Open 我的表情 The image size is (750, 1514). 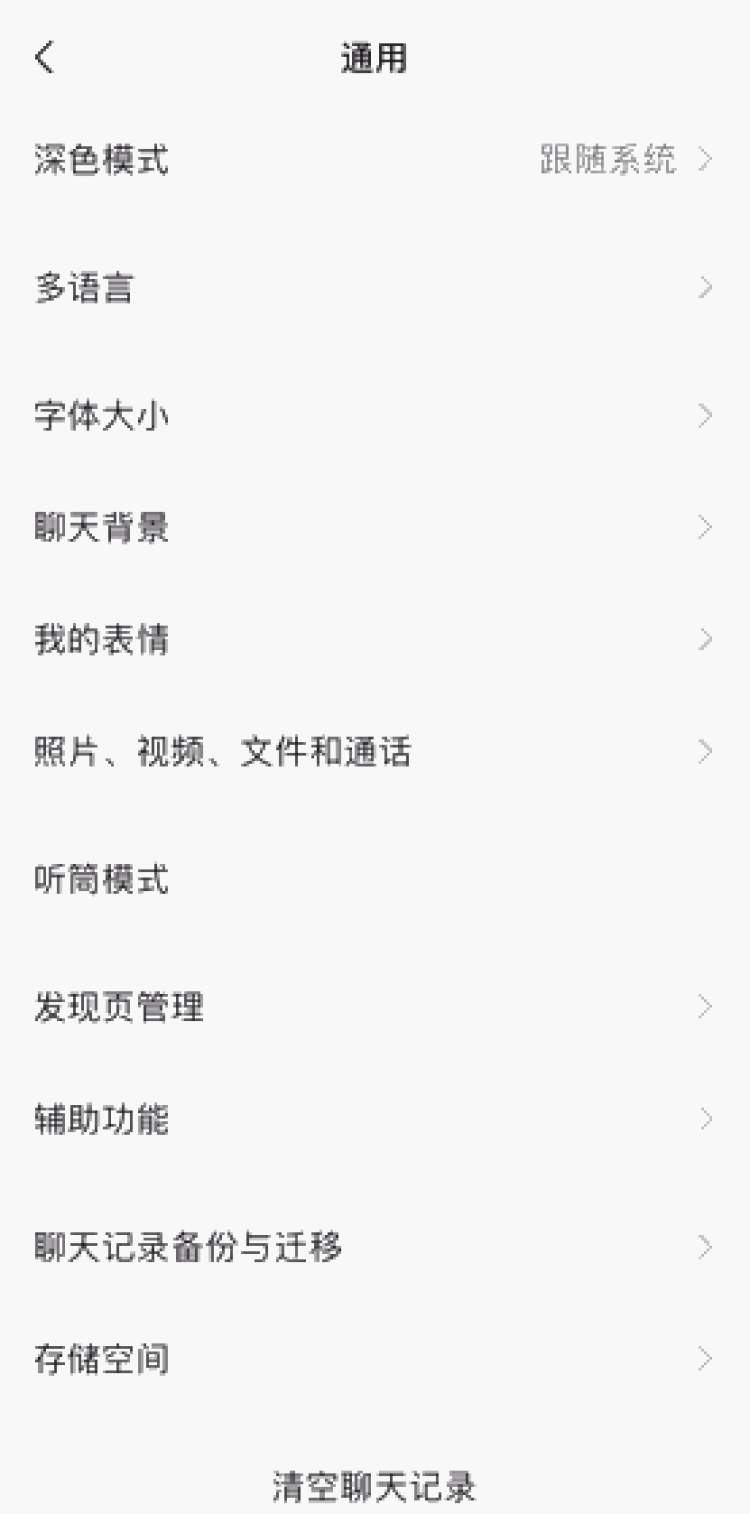point(375,640)
